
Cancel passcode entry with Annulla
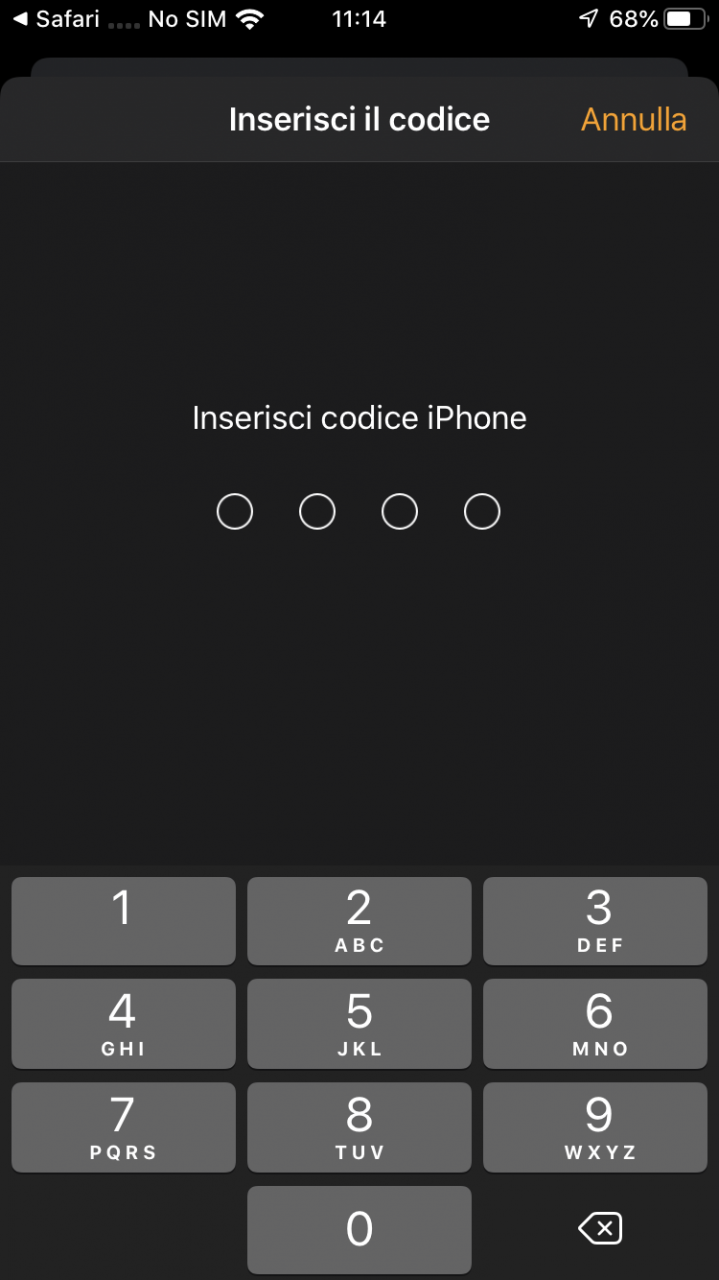point(634,119)
